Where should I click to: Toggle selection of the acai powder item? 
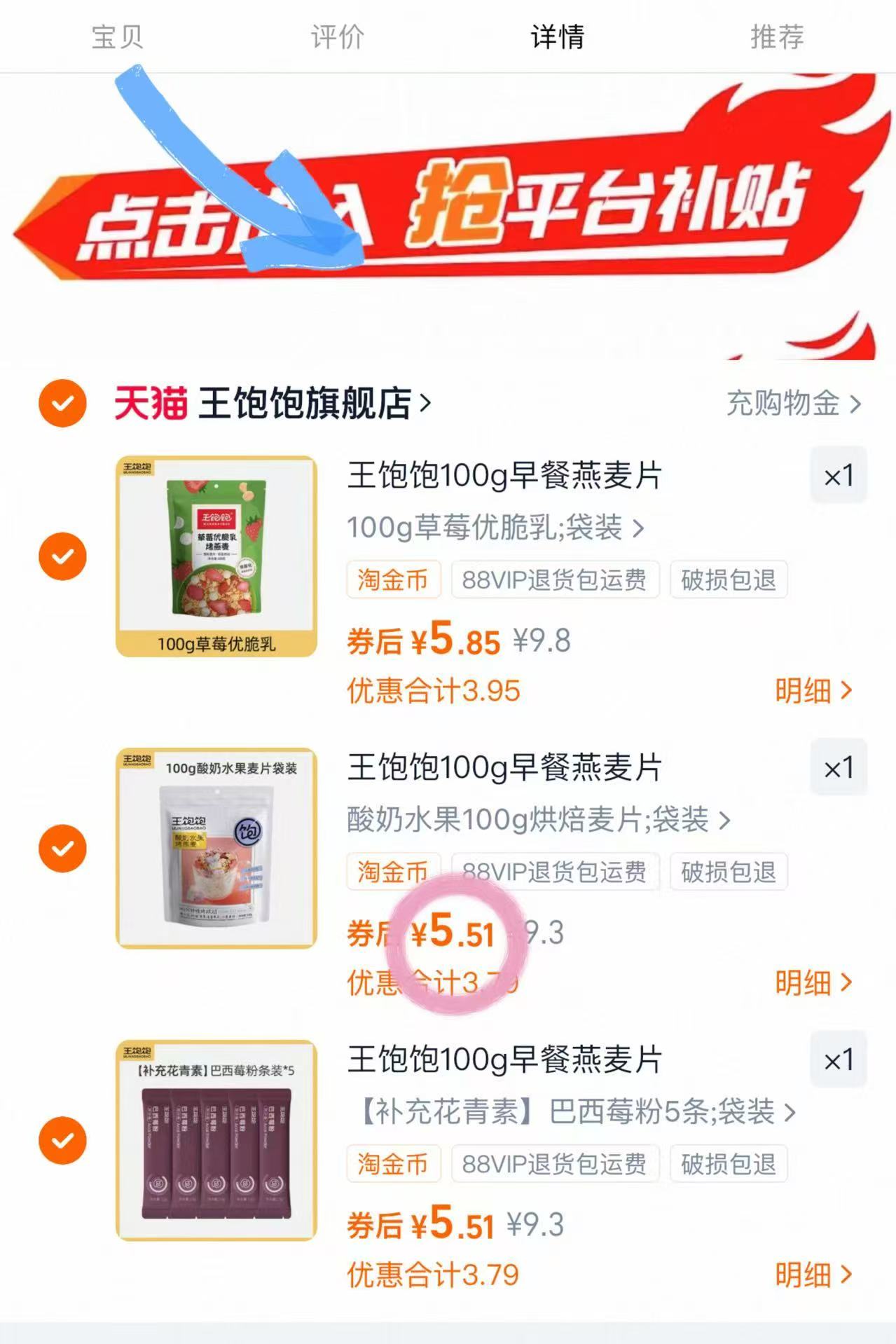pyautogui.click(x=63, y=1140)
